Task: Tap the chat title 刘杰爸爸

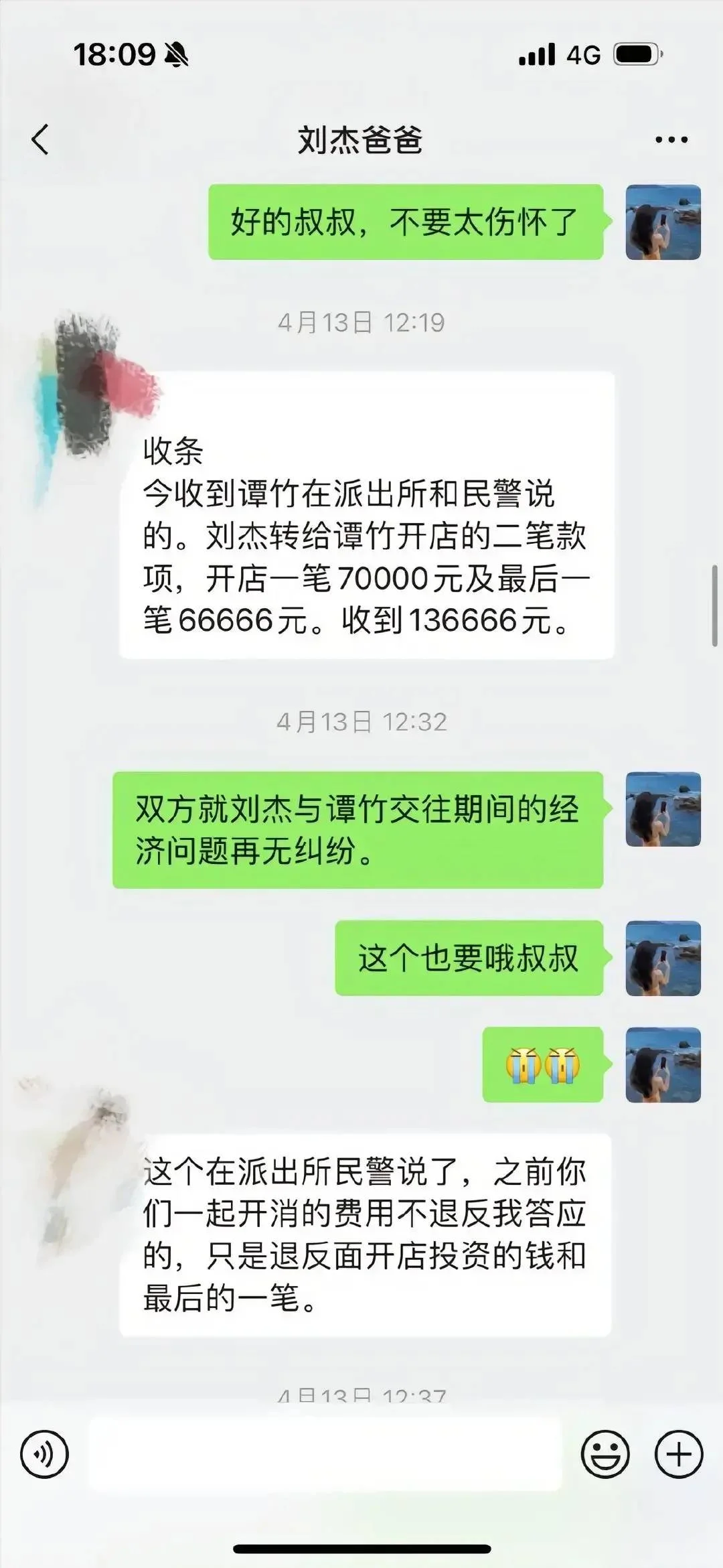Action: coord(361,139)
